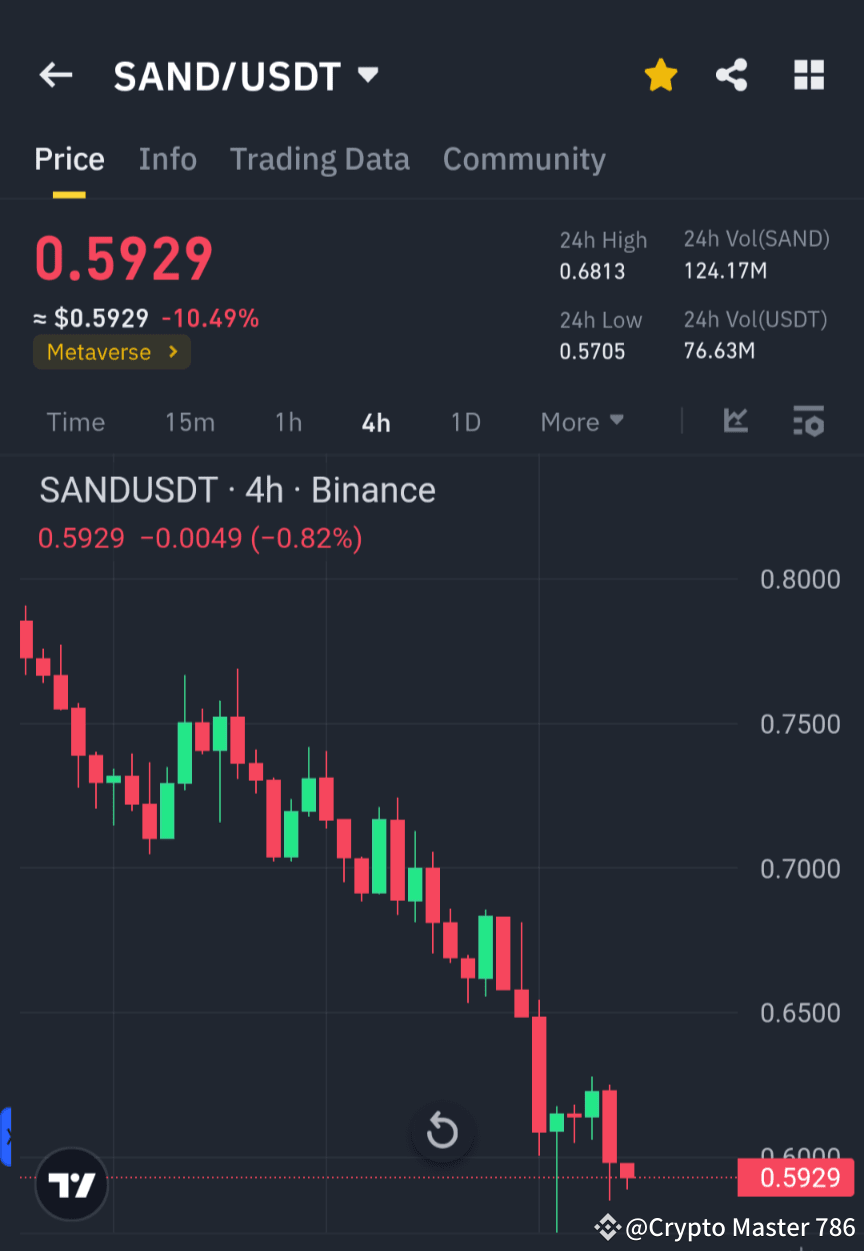Open the SAND/USDT pair selector dropdown
The height and width of the screenshot is (1251, 864).
247,75
